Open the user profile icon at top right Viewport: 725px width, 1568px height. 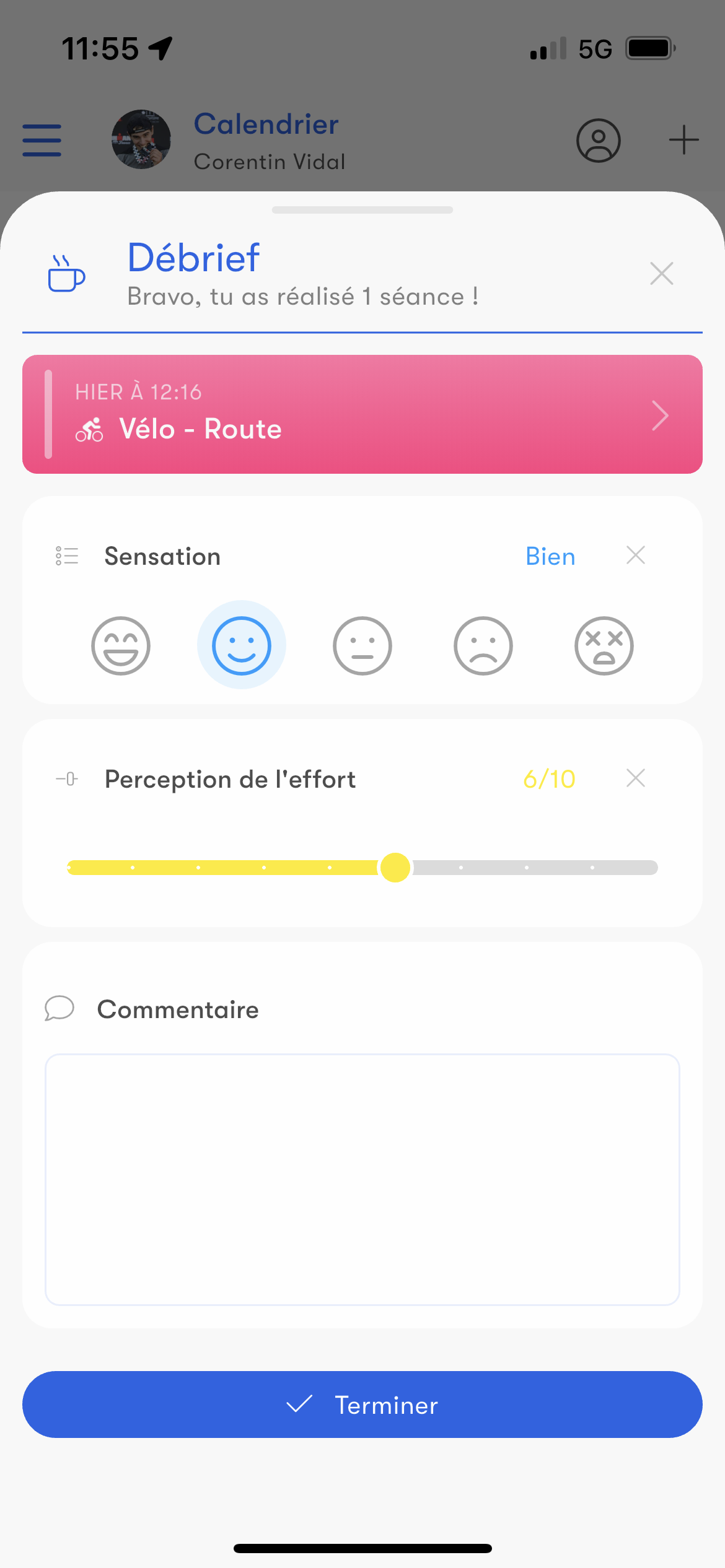pyautogui.click(x=597, y=141)
